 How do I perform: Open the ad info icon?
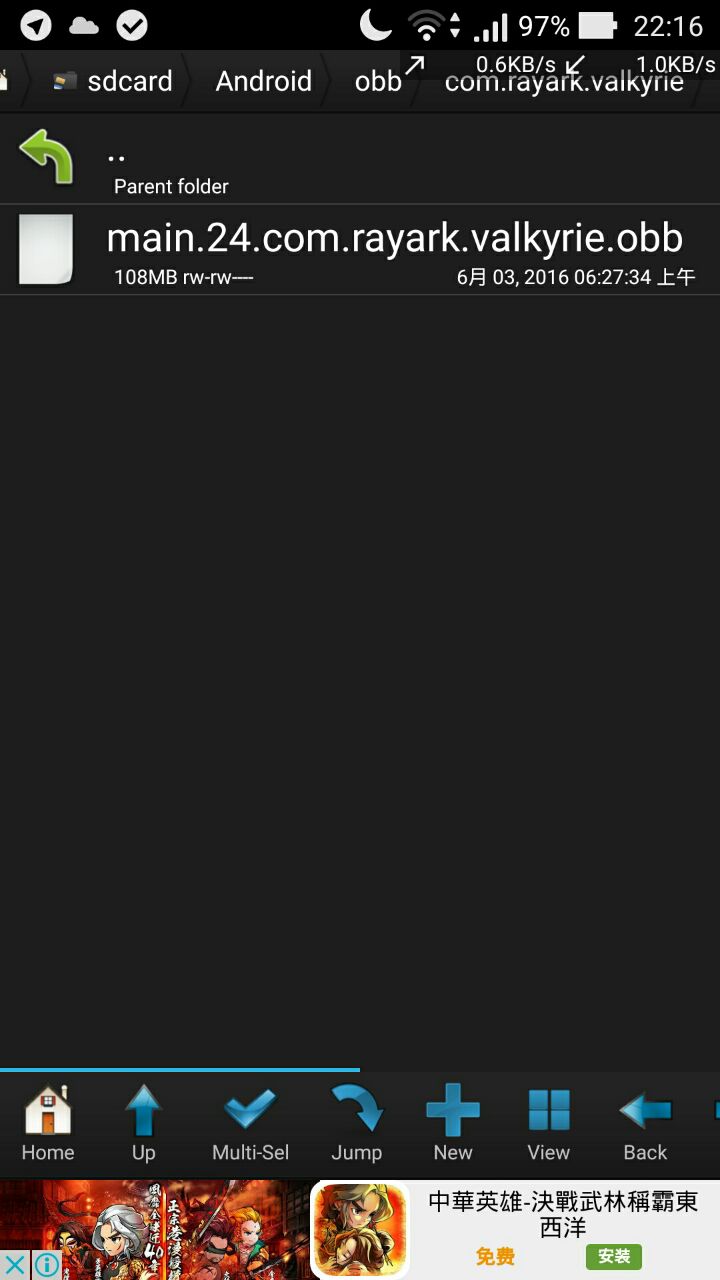46,1265
